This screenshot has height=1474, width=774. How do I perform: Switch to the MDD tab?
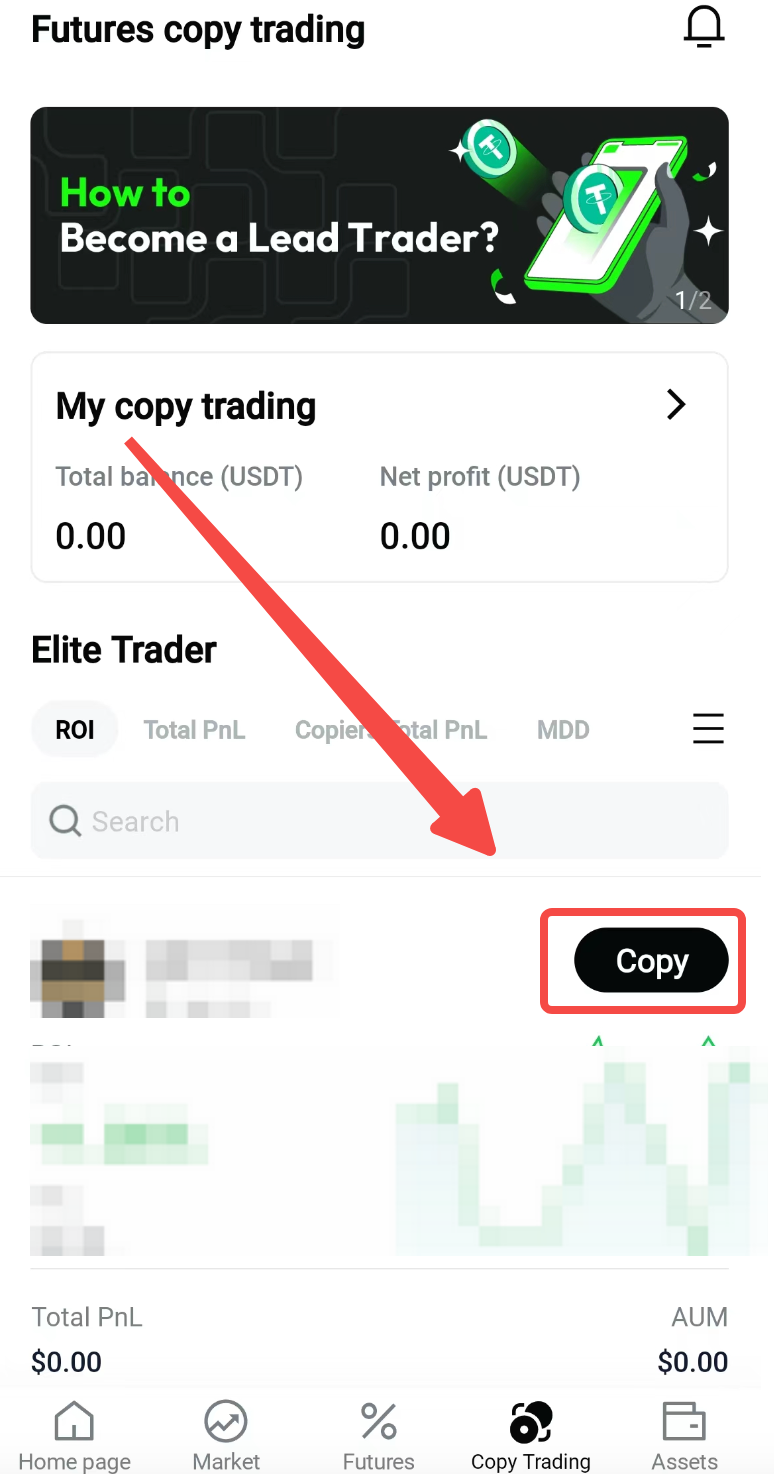(563, 730)
